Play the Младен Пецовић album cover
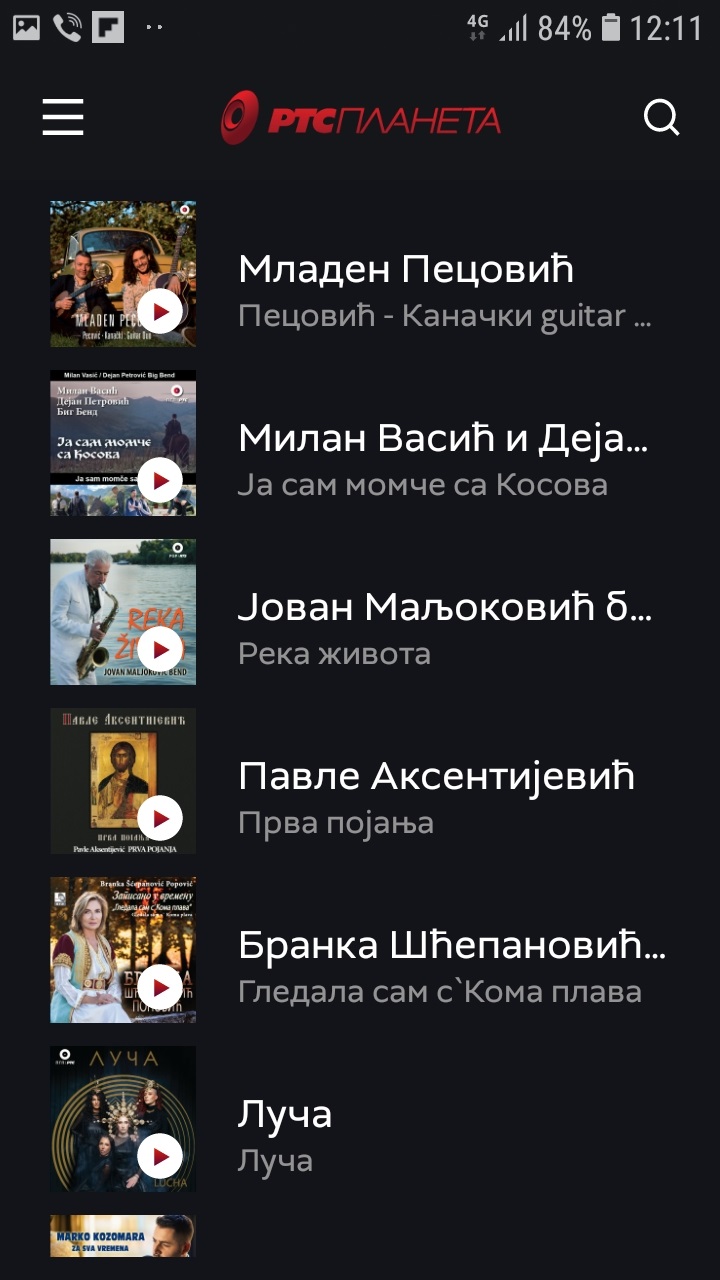The image size is (720, 1280). click(x=160, y=312)
